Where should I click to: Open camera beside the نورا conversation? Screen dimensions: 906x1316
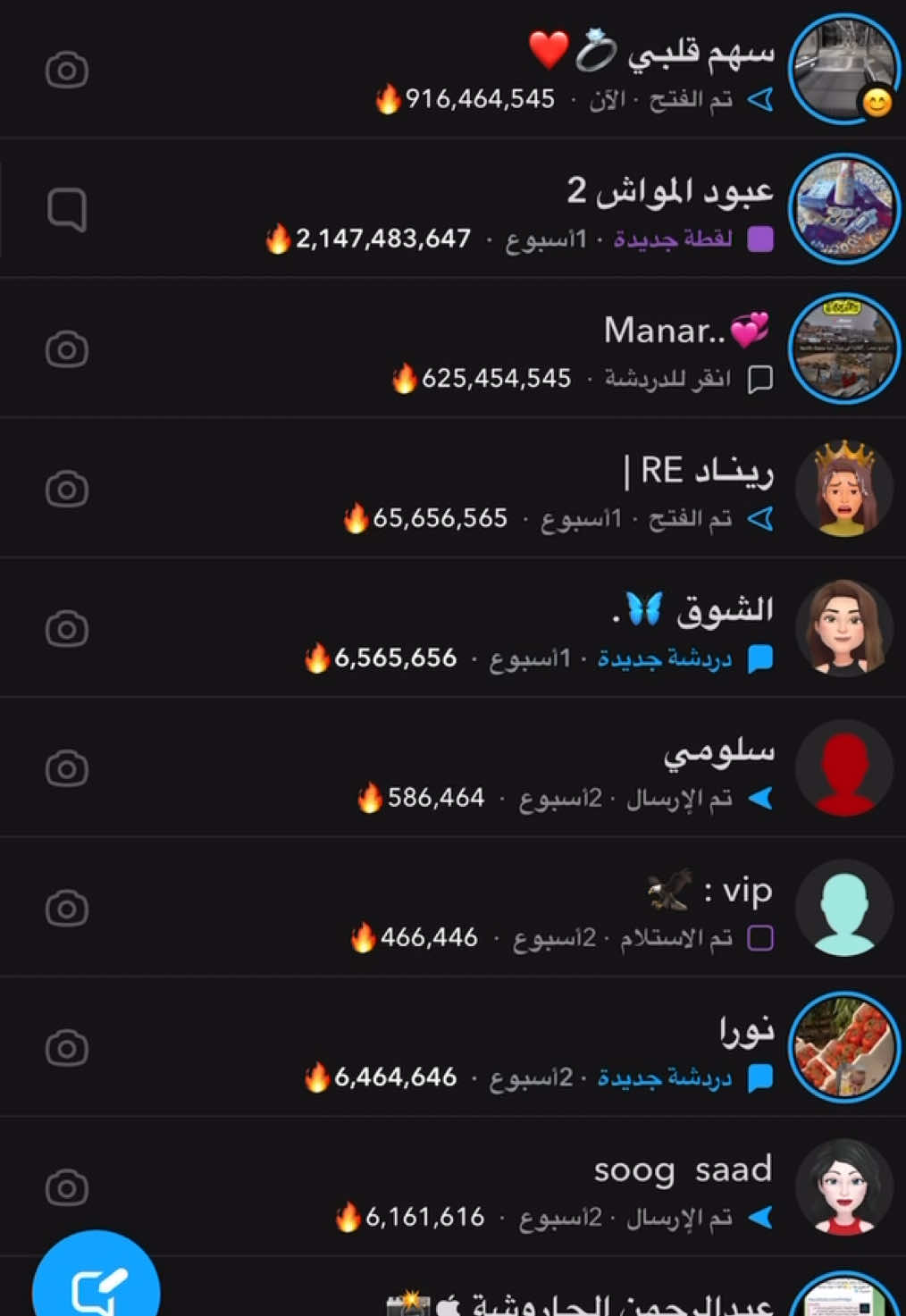[67, 1045]
